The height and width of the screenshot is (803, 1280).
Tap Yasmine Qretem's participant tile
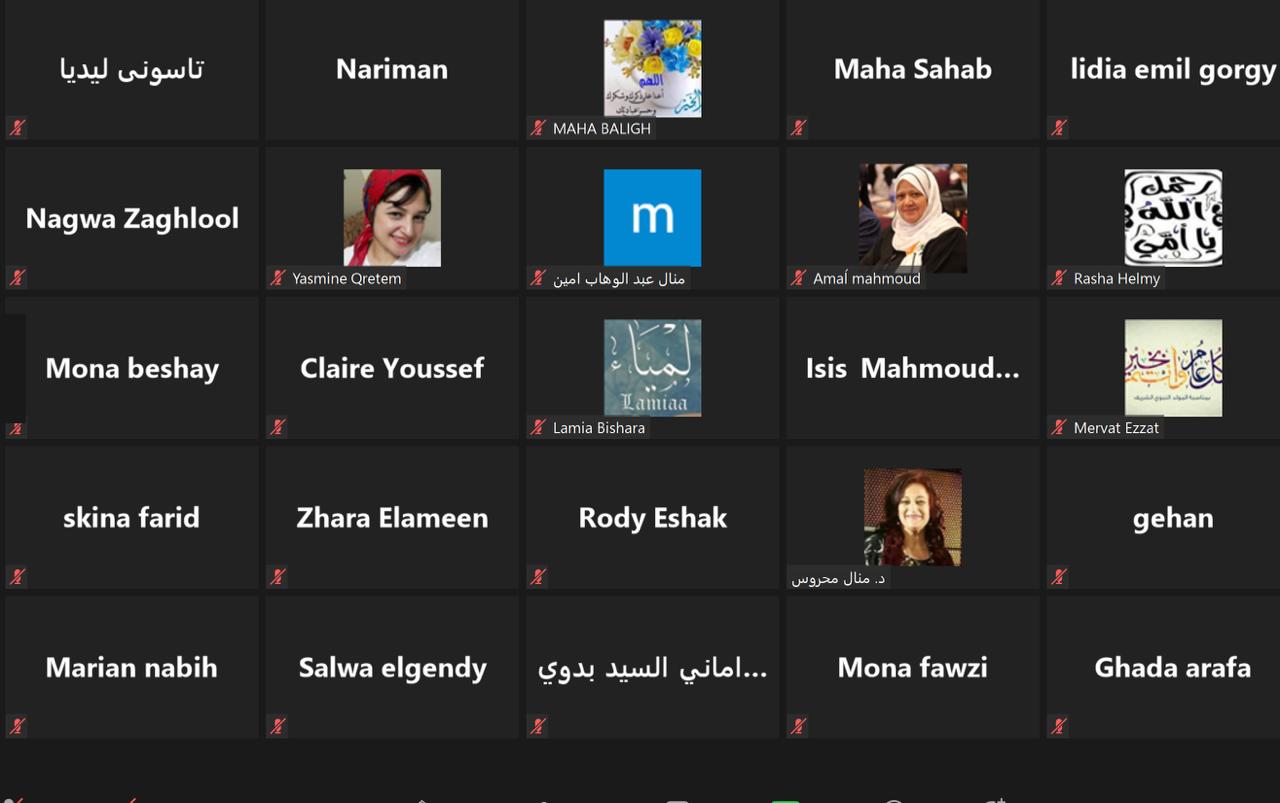392,218
